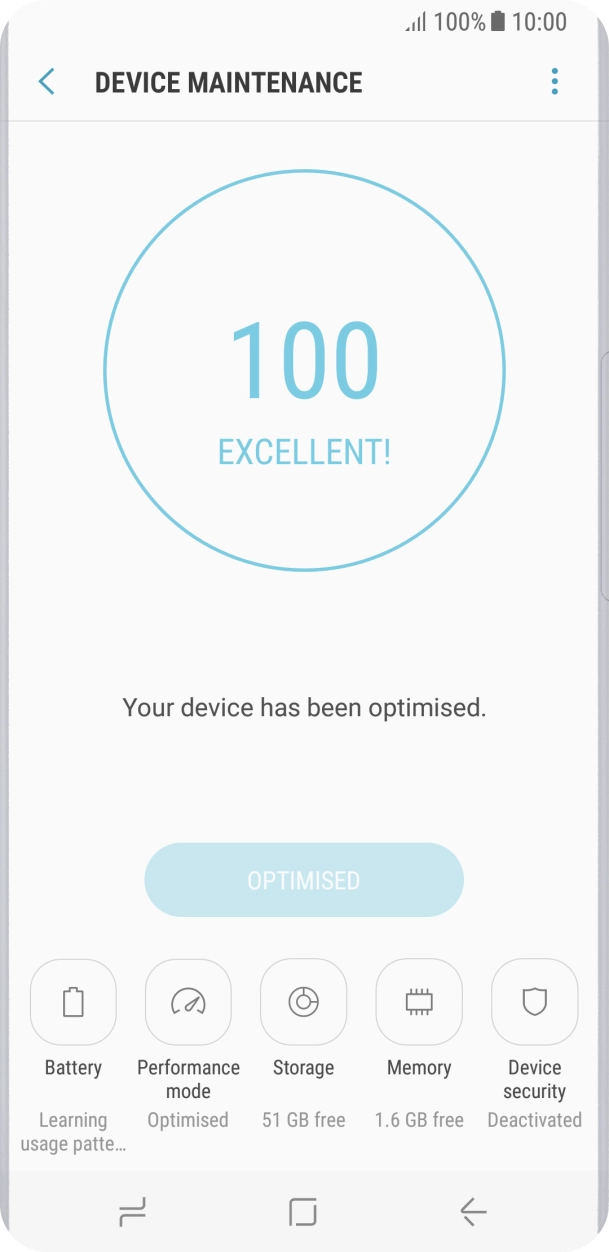Go back from Device Maintenance

[x=46, y=82]
